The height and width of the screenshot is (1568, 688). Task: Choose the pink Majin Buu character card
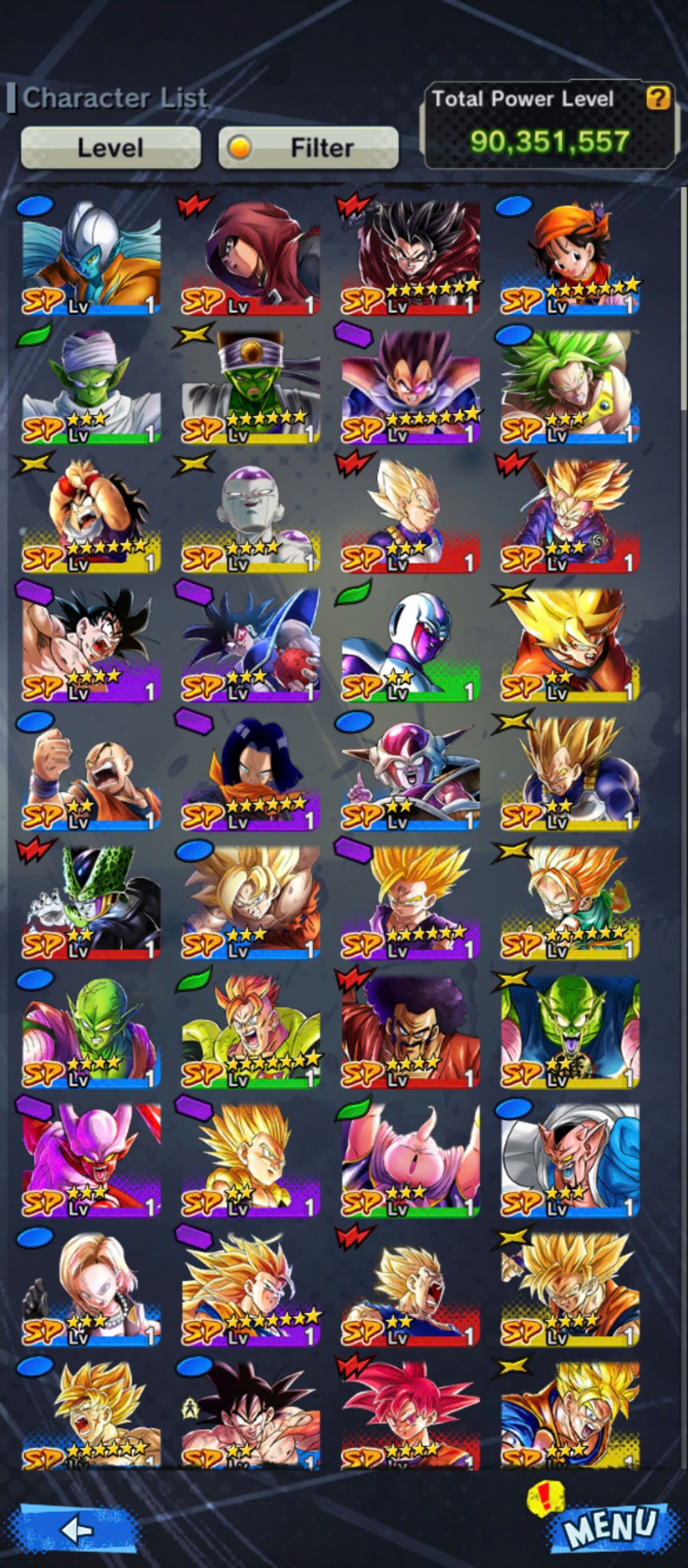(410, 1161)
